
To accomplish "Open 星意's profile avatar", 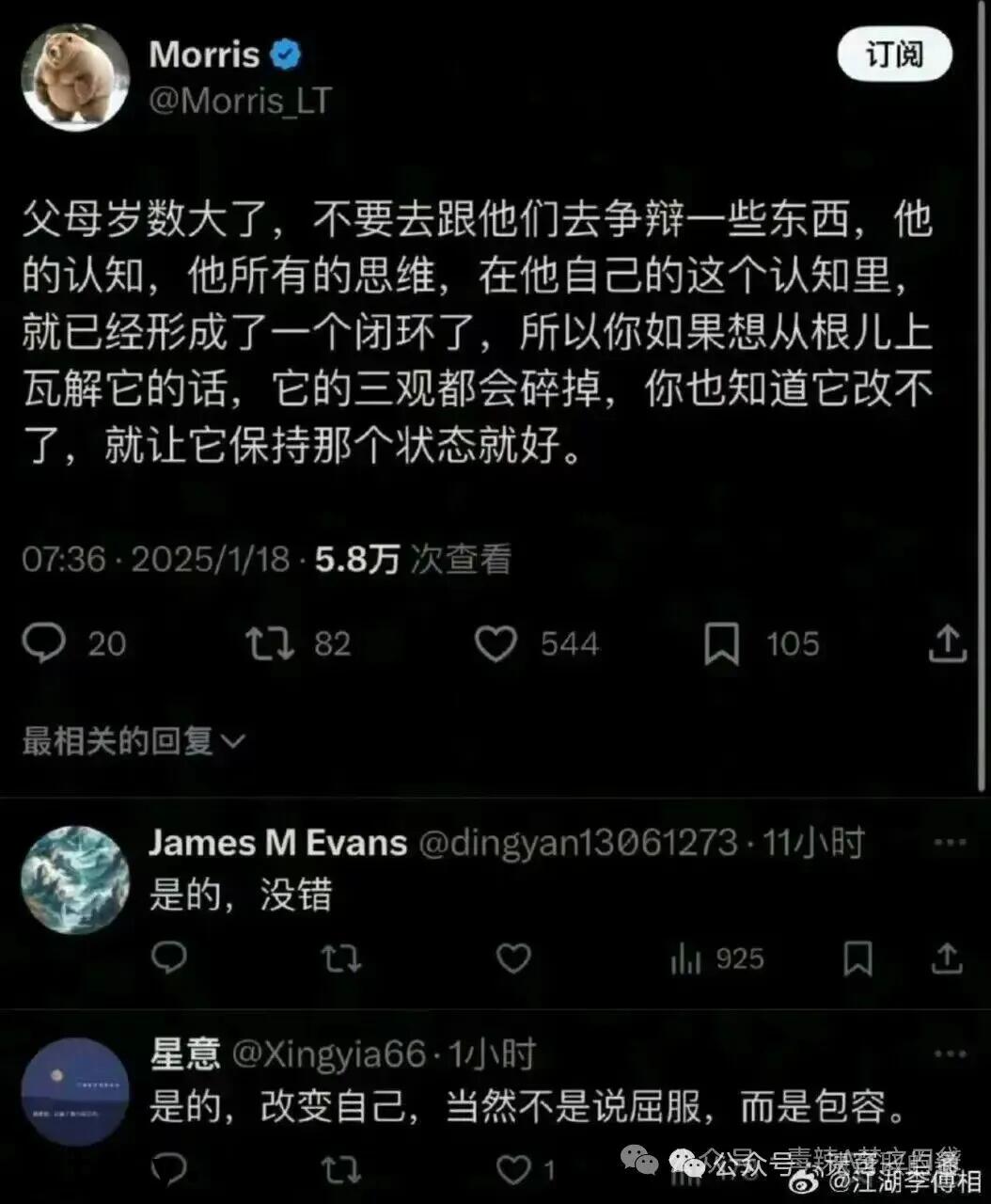I will tap(75, 1091).
